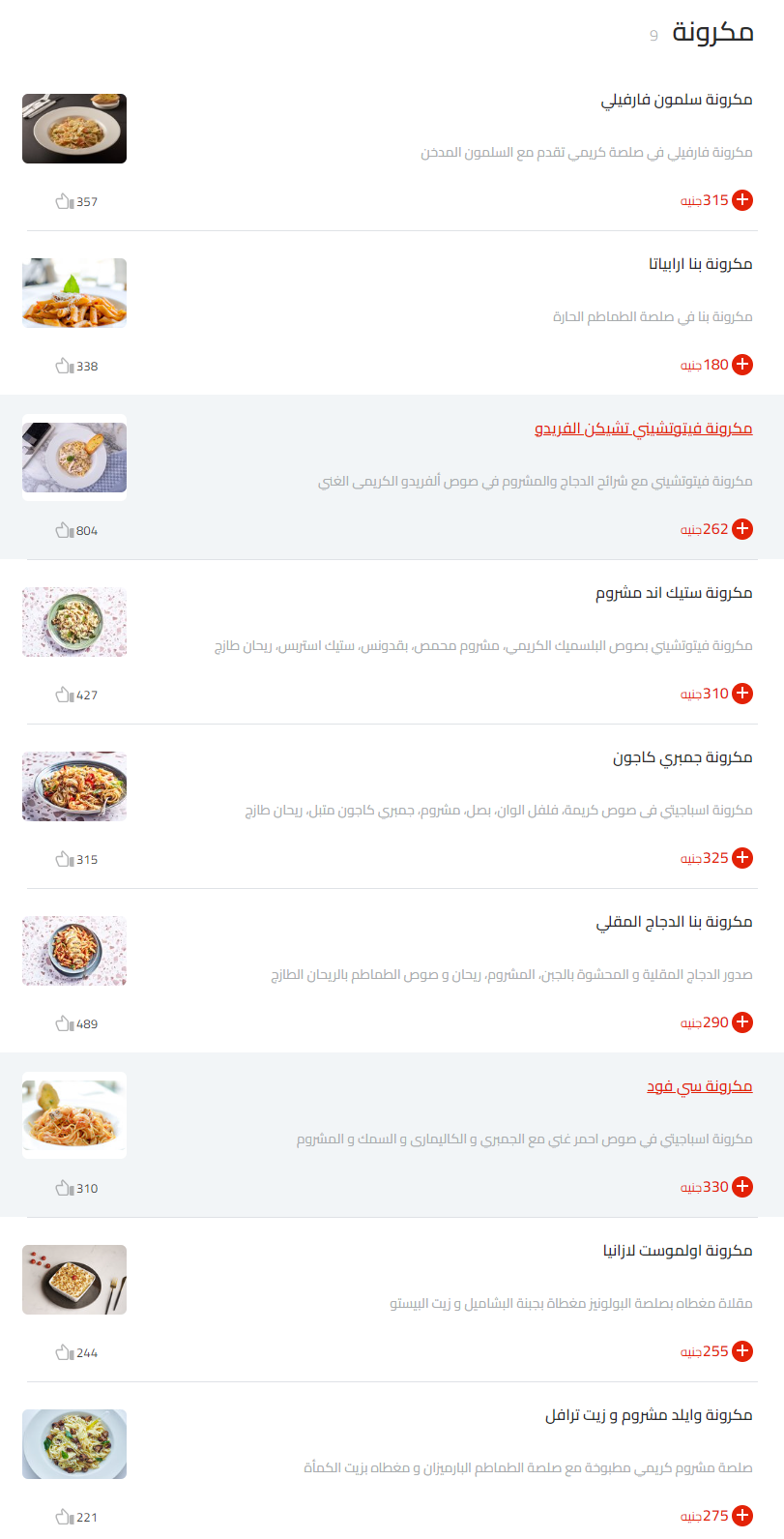Image resolution: width=784 pixels, height=1539 pixels.
Task: Like the مكرونة جمبري كاجون dish
Action: (65, 858)
